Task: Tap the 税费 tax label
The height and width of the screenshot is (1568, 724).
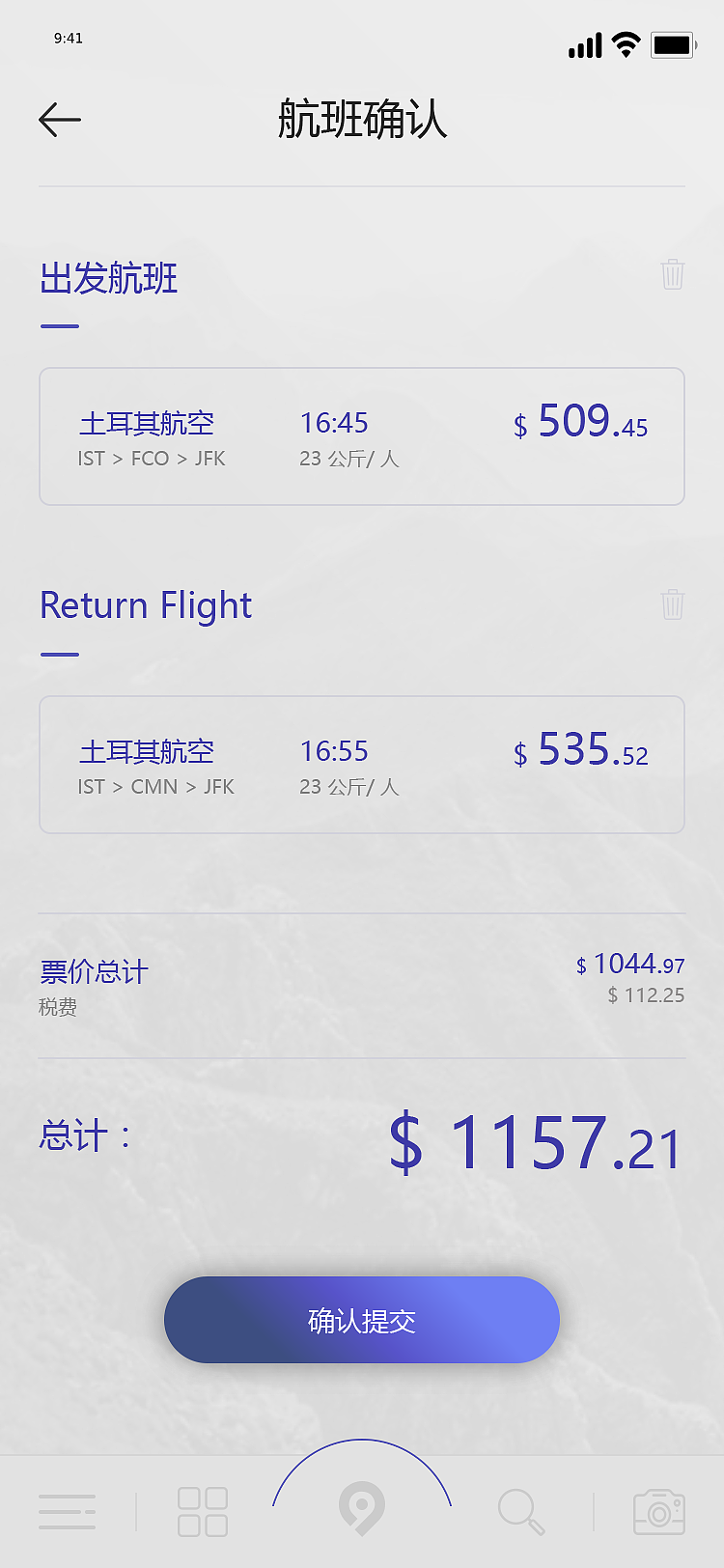Action: point(56,1008)
